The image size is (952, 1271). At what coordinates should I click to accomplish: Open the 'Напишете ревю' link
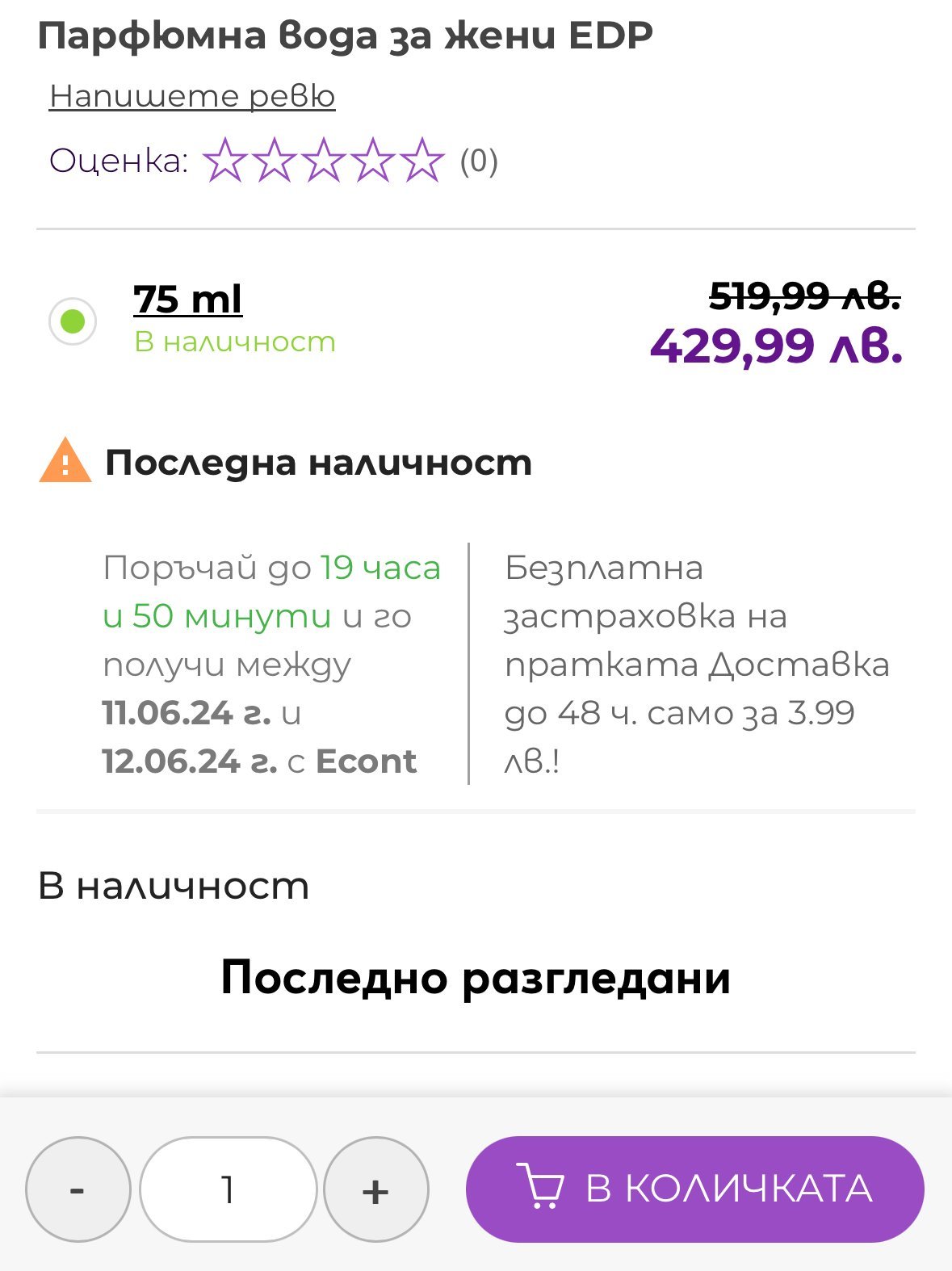(192, 96)
